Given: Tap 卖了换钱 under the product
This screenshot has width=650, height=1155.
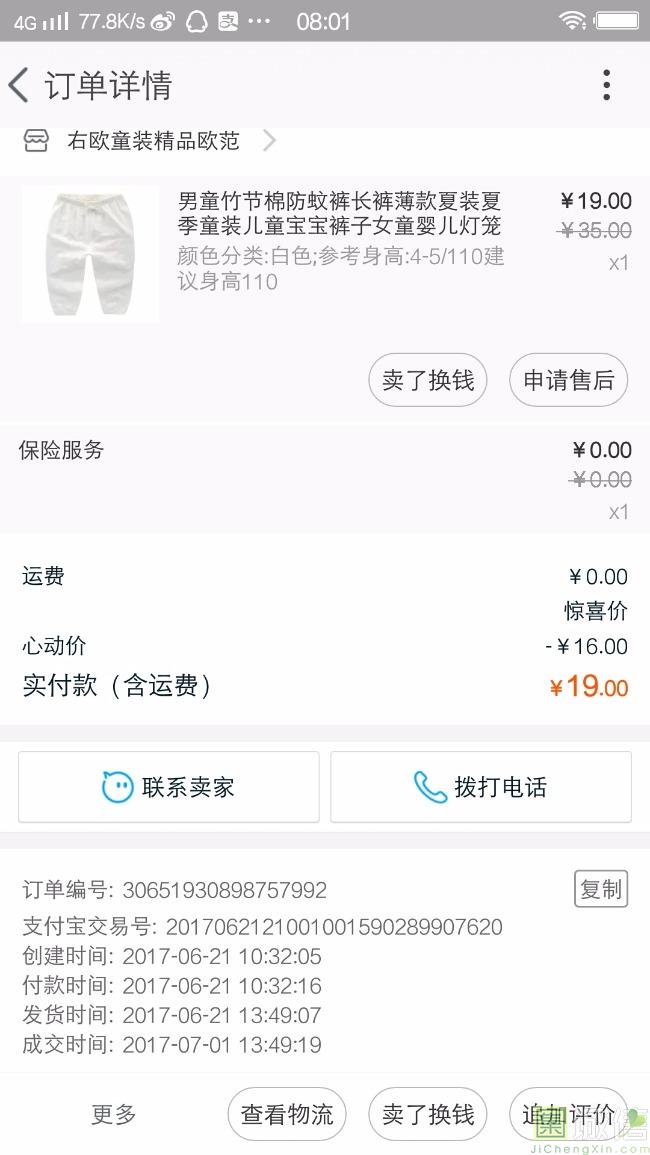Looking at the screenshot, I should click(x=428, y=381).
